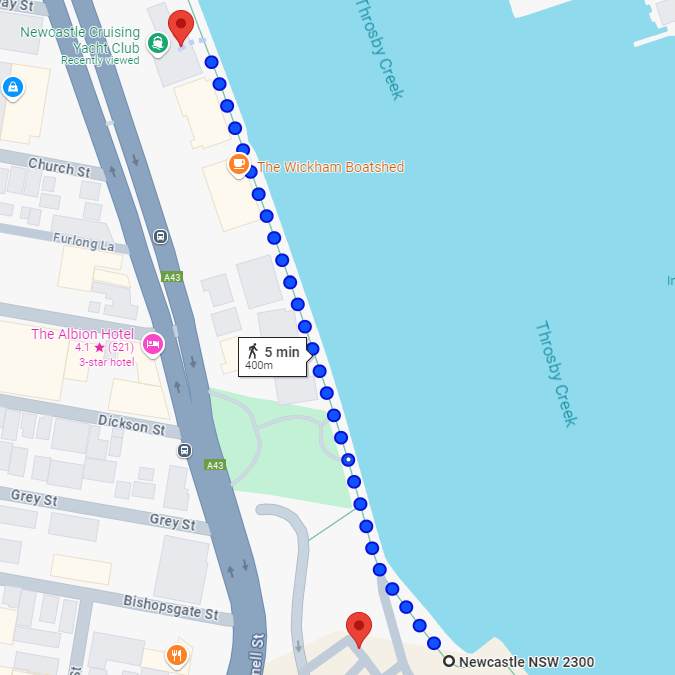Open Newcastle Cruising Yacht Club place marker
Viewport: 675px width, 675px height.
point(157,43)
